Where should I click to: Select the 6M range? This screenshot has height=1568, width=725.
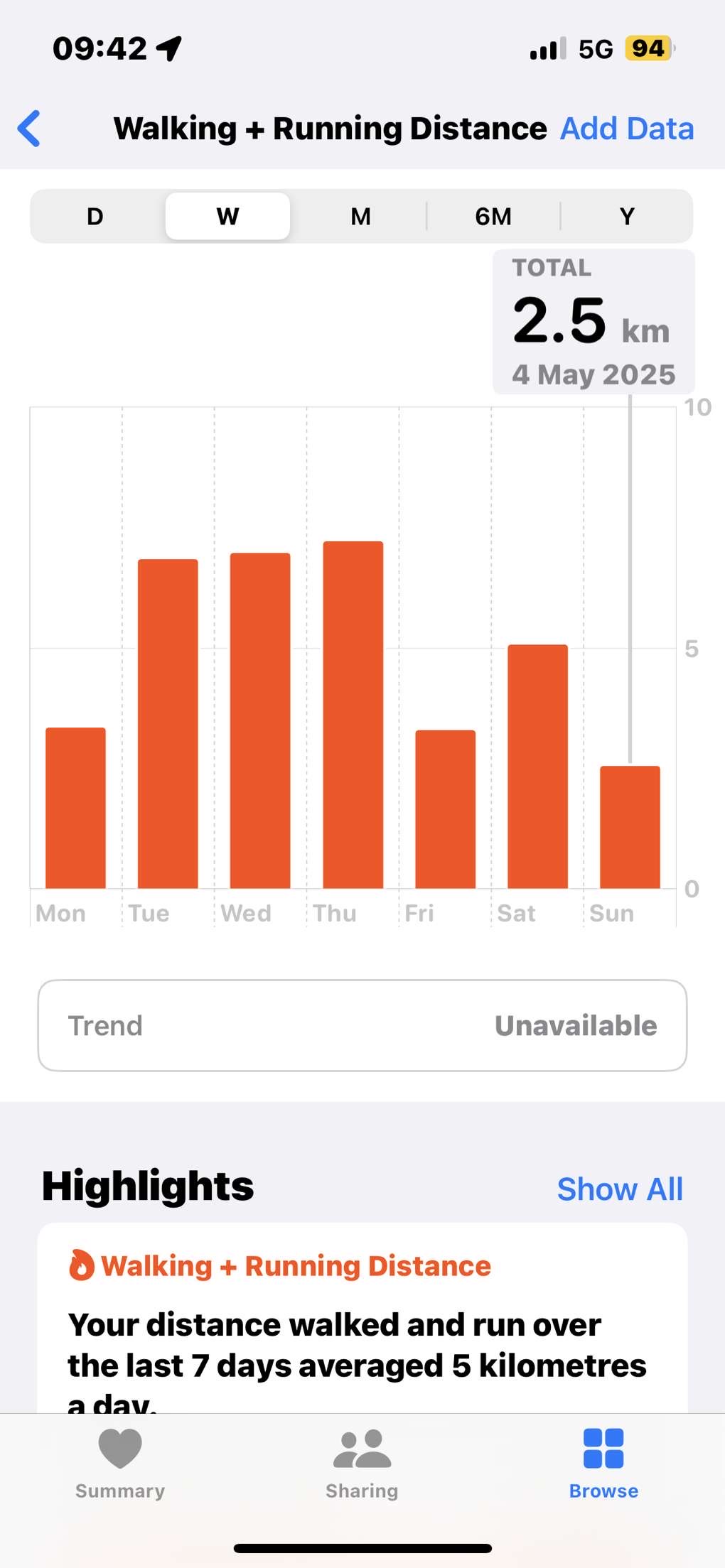point(493,216)
